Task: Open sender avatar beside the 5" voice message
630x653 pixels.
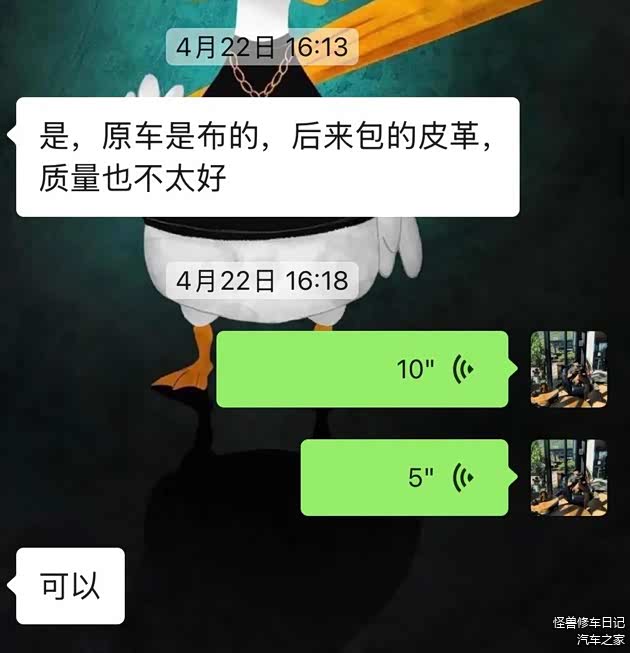Action: 568,477
